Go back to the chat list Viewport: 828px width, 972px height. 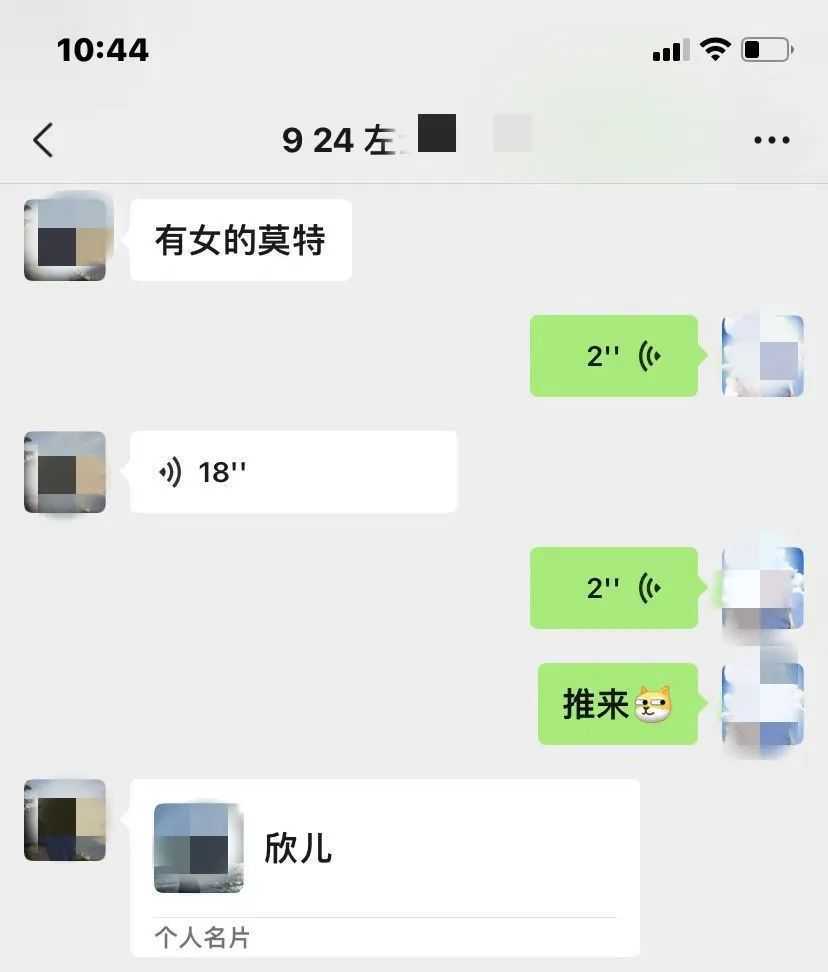point(43,141)
